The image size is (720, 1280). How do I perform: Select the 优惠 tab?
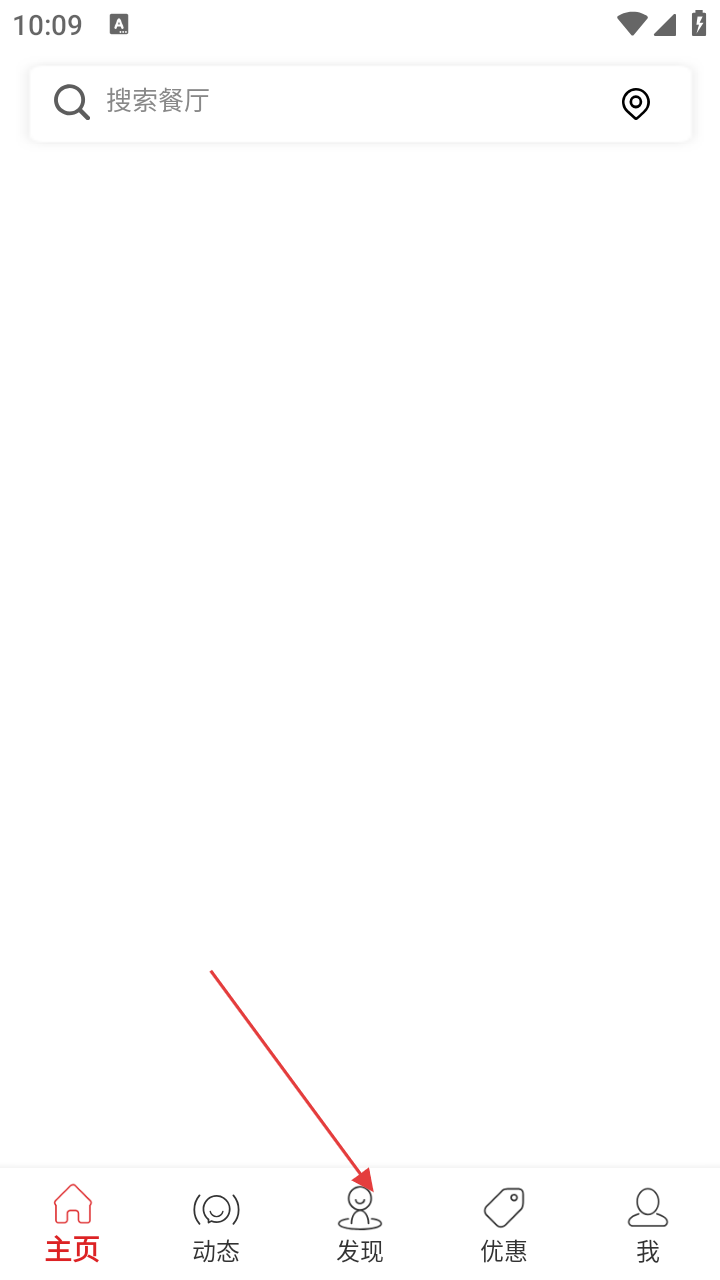coord(504,1223)
